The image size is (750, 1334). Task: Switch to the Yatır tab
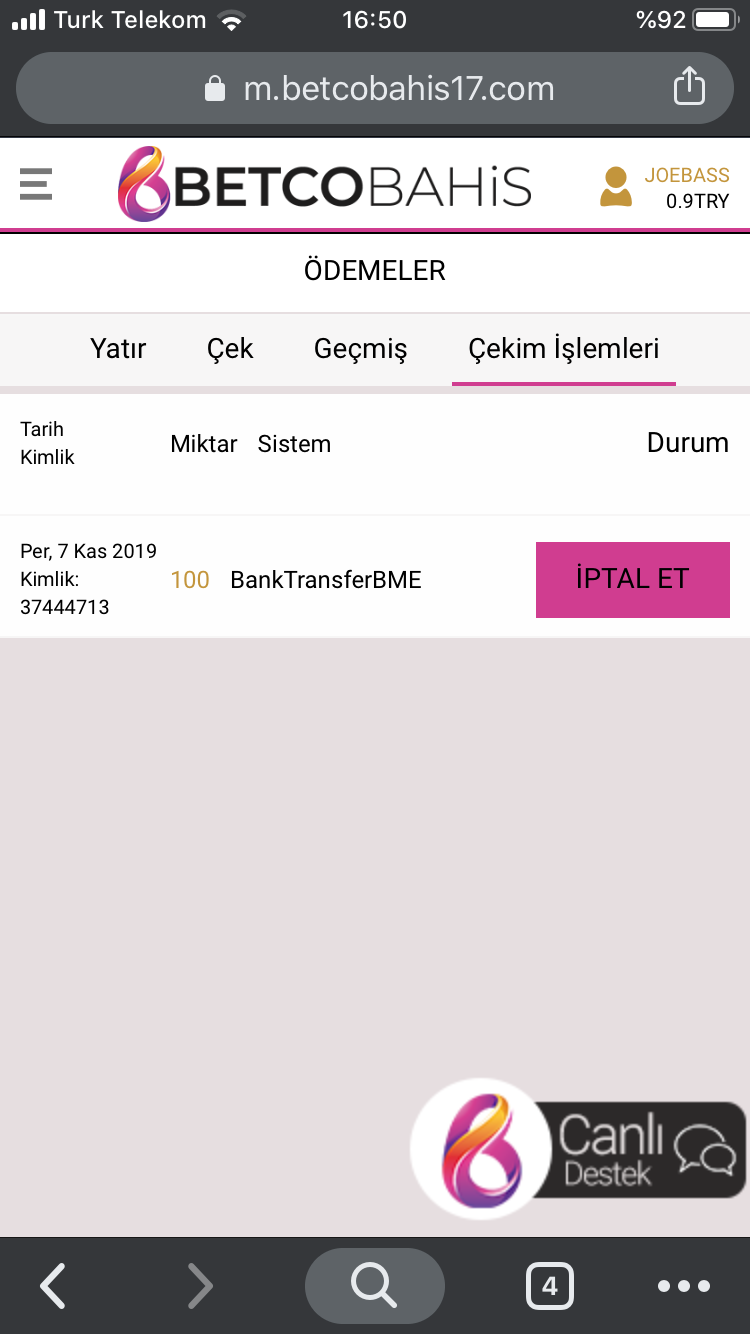coord(118,349)
